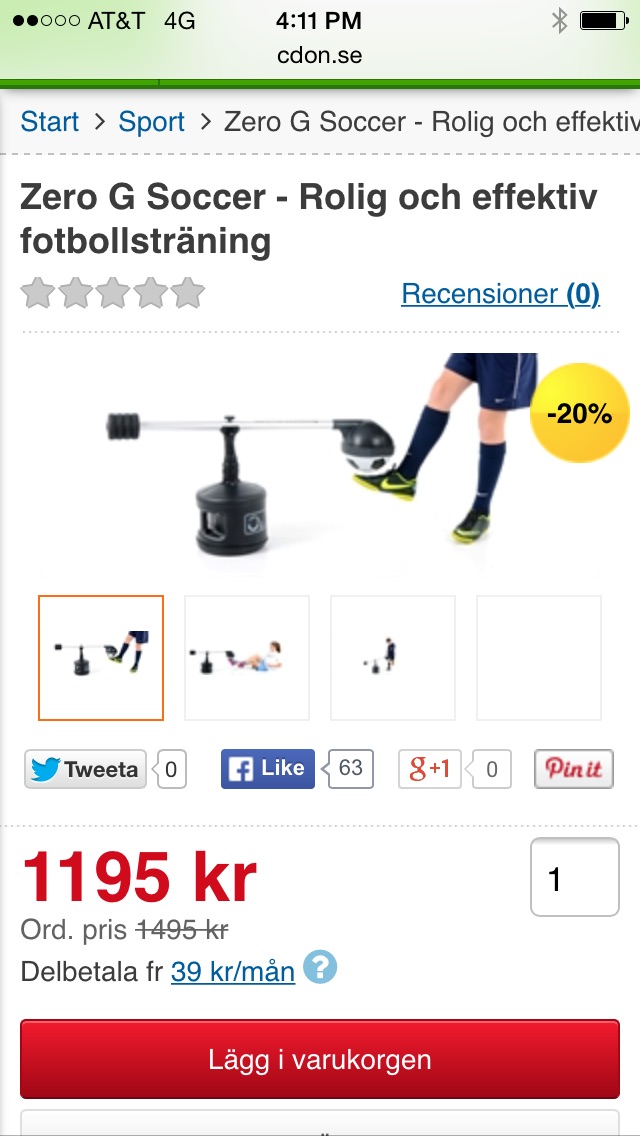
Task: Add product with Lägg i varukorgen
Action: 320,1060
